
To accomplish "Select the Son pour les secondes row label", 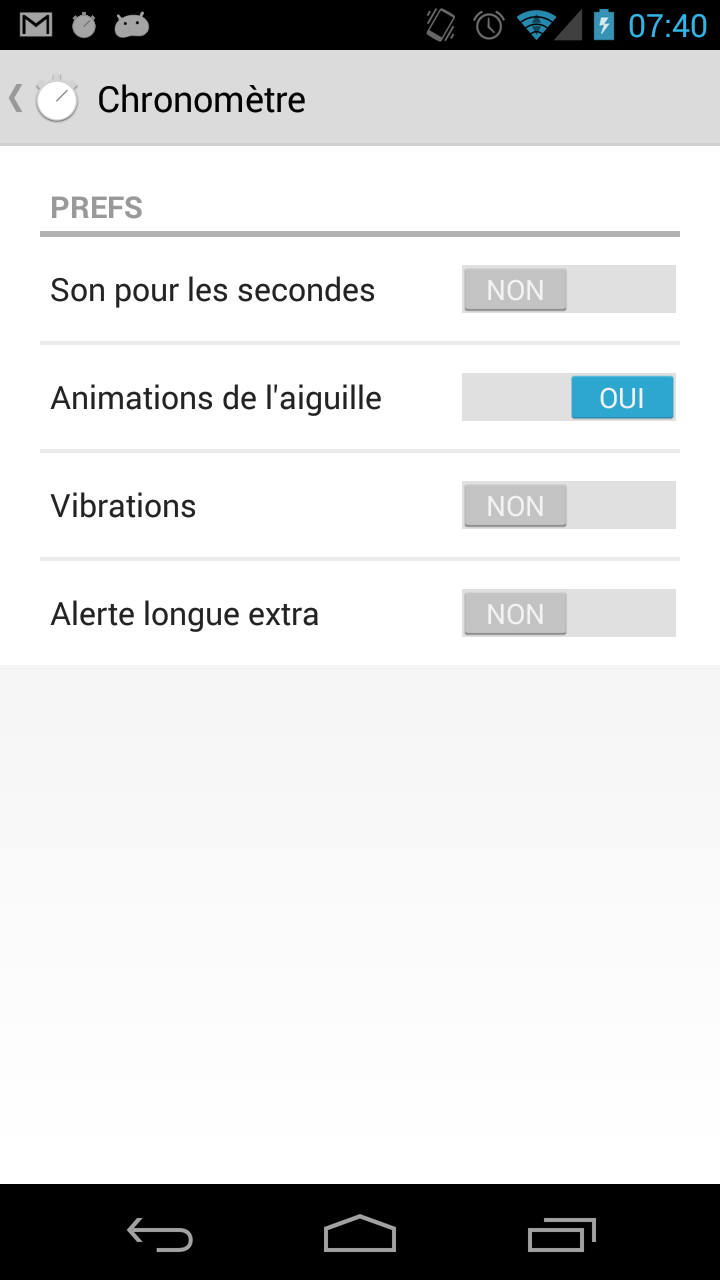I will pyautogui.click(x=212, y=289).
